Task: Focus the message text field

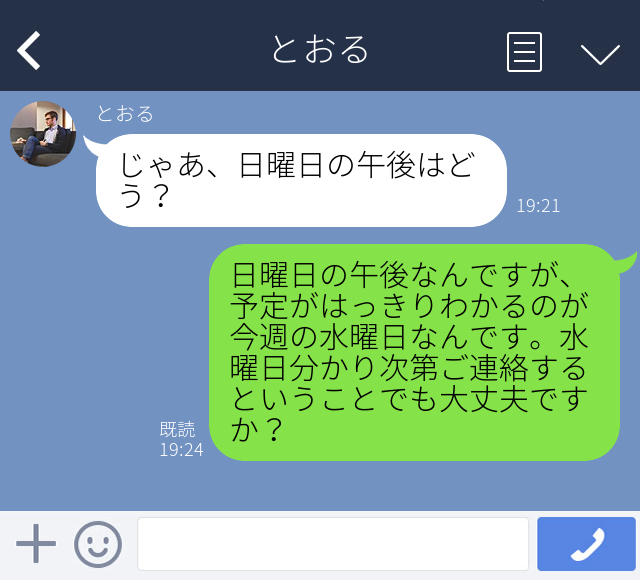Action: coord(332,544)
